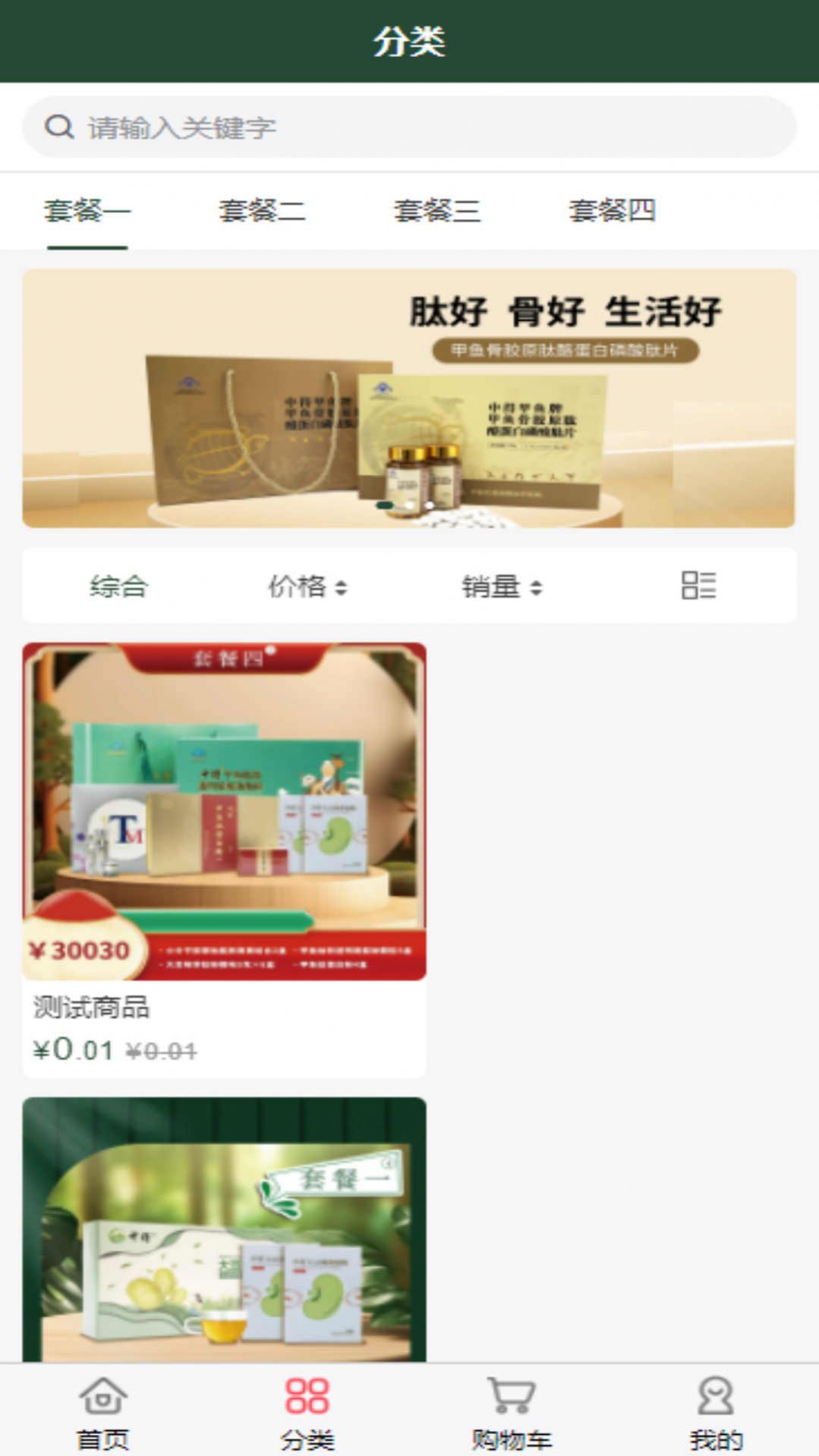The width and height of the screenshot is (819, 1456).
Task: Sort products by 销量
Action: tap(501, 586)
